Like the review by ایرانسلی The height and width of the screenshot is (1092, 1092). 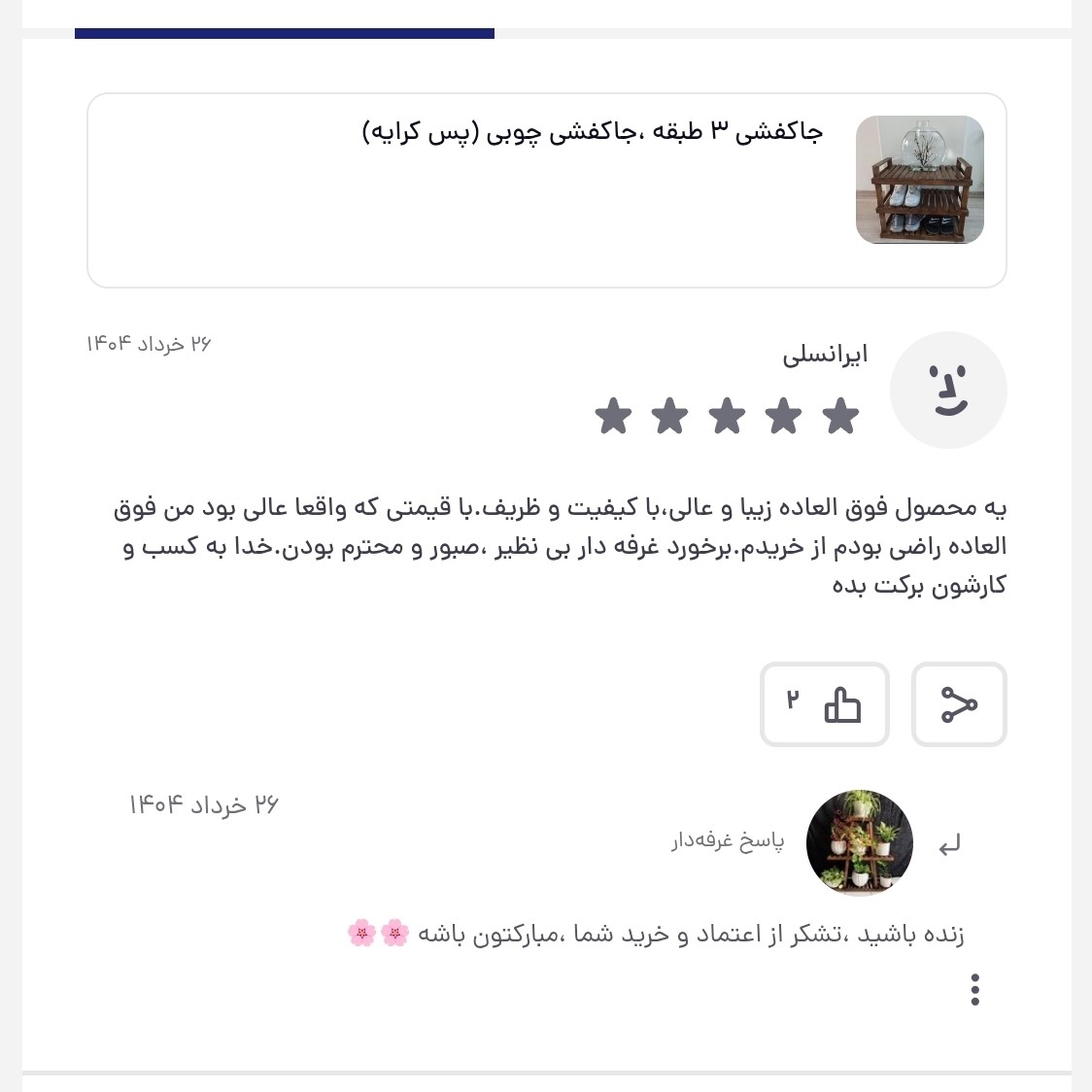[x=825, y=704]
